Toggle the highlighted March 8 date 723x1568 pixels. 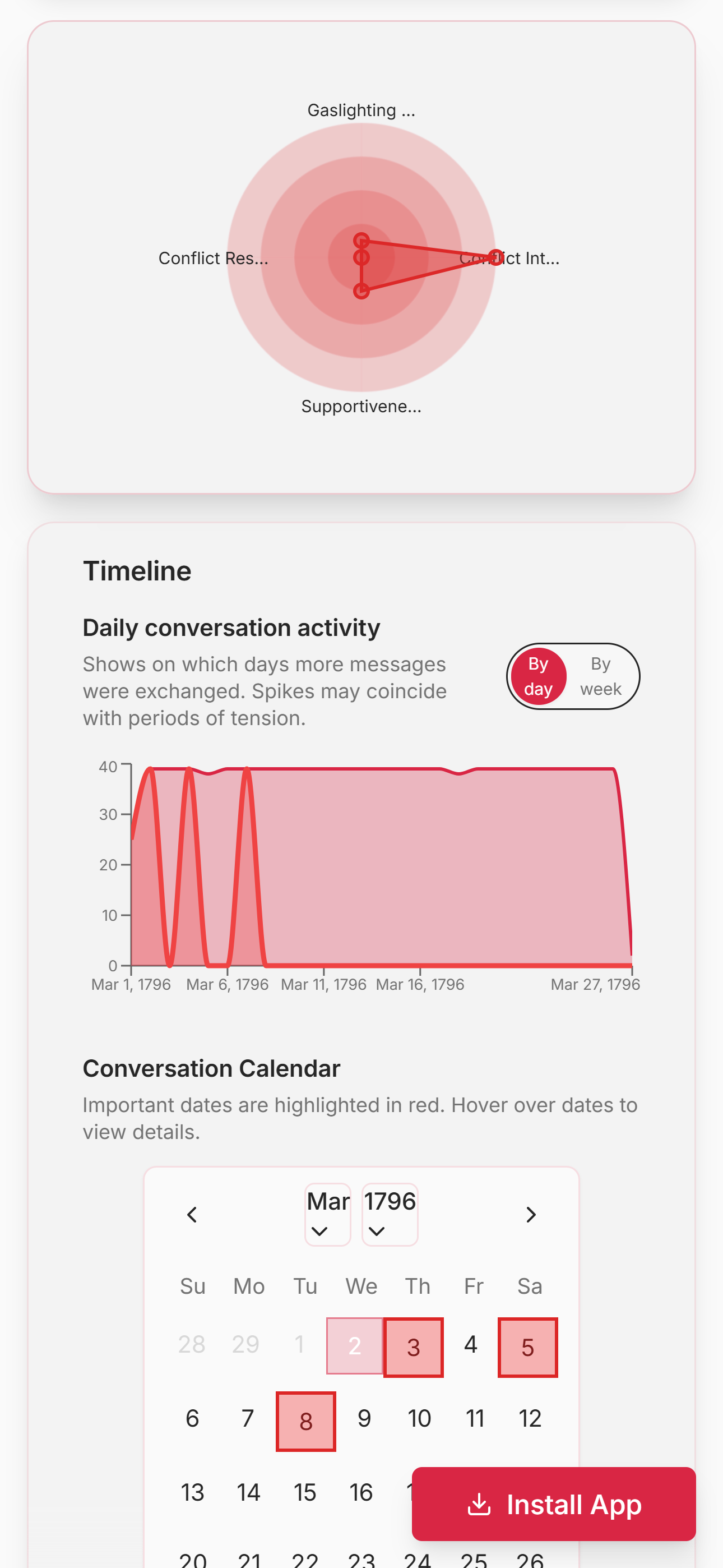point(305,1422)
